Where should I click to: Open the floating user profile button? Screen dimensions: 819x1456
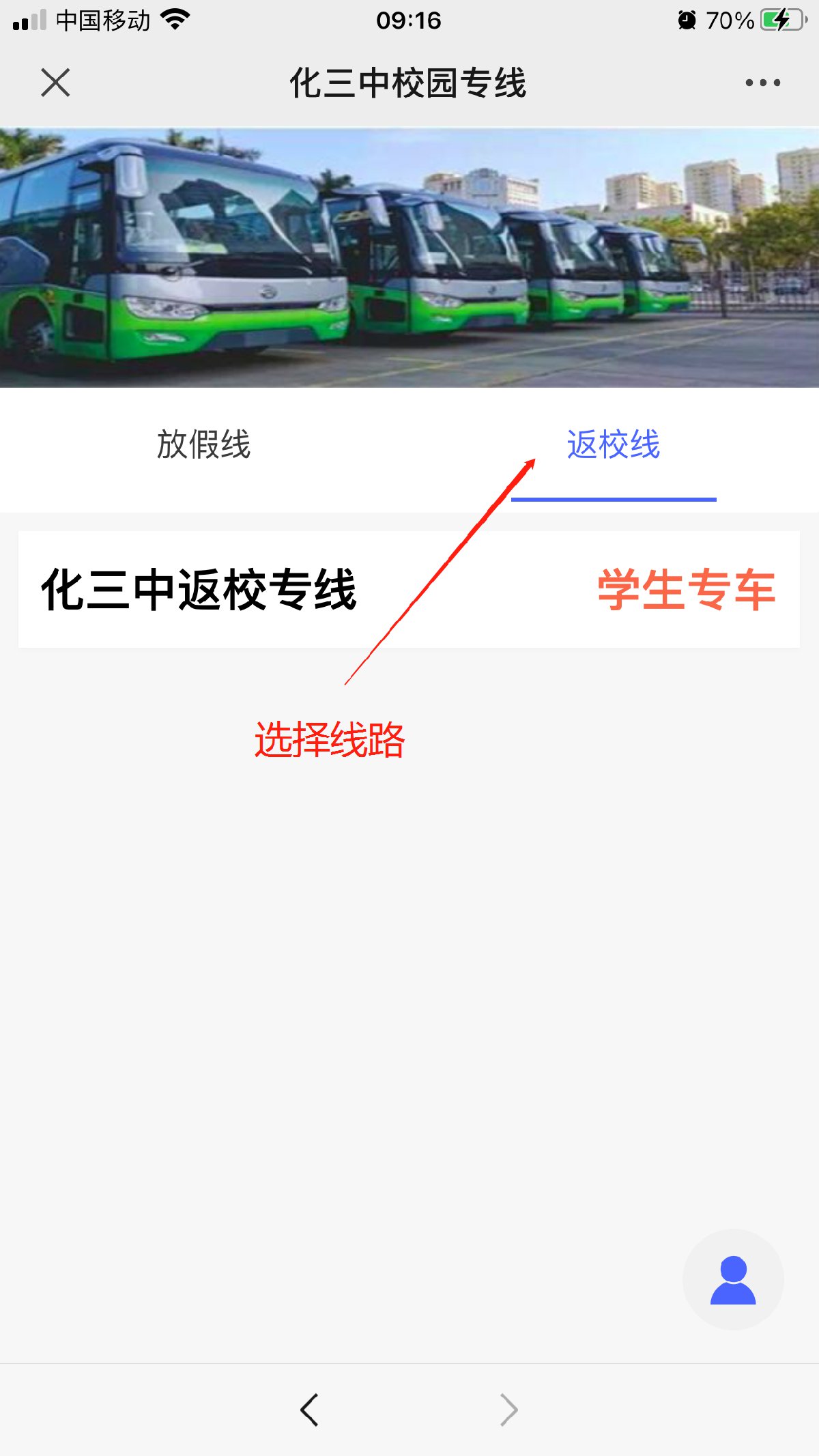coord(733,1280)
